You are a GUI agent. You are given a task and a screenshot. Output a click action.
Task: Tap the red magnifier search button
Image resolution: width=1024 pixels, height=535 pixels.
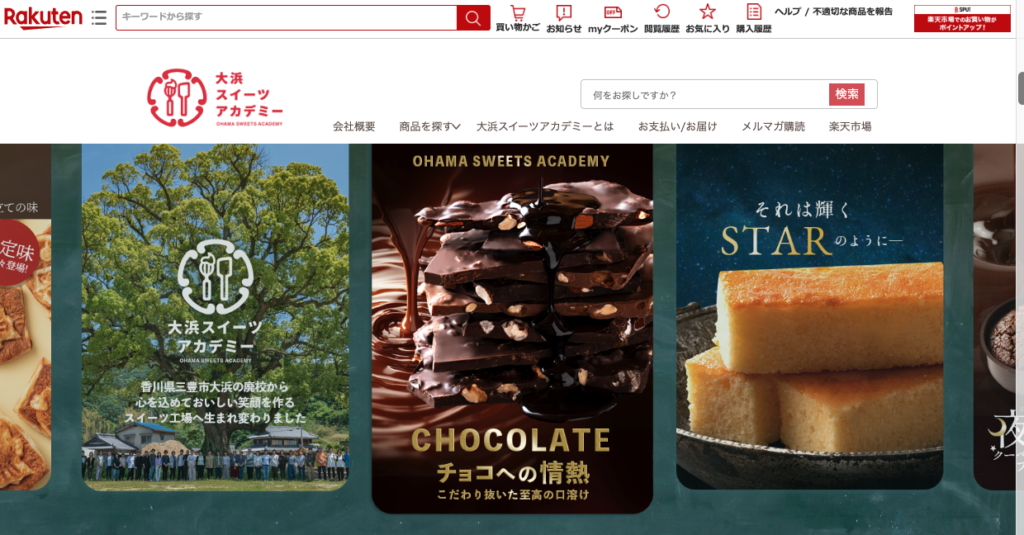pyautogui.click(x=473, y=18)
